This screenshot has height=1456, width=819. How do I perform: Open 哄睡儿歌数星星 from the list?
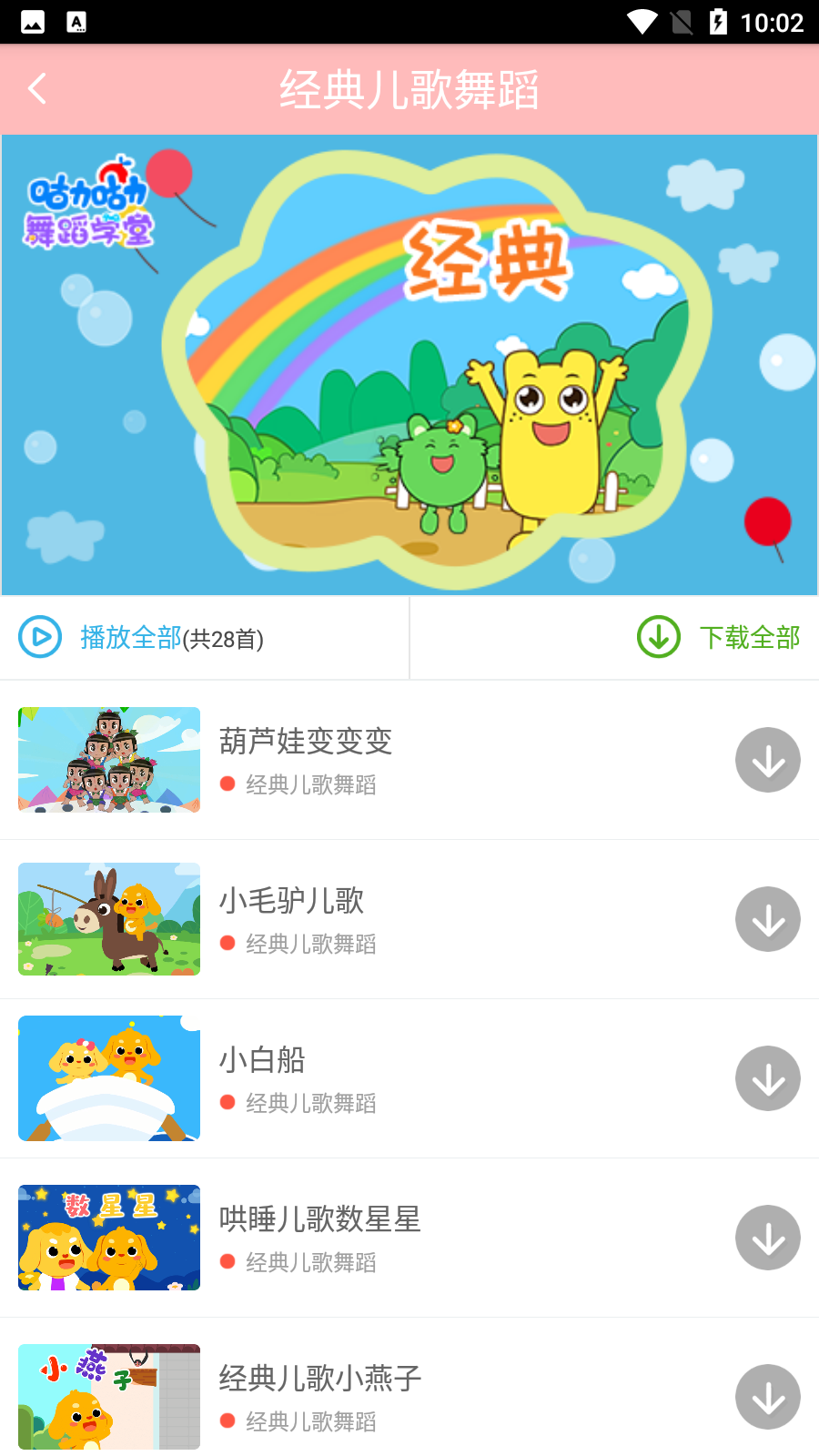[x=320, y=1220]
